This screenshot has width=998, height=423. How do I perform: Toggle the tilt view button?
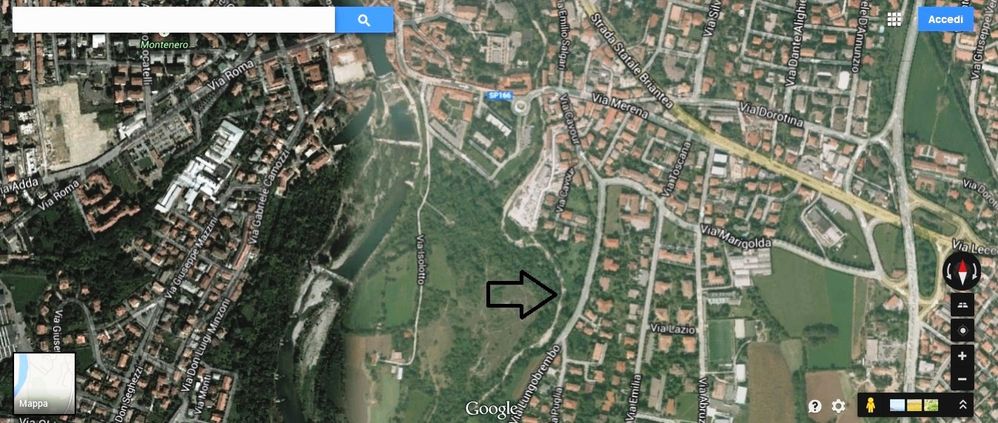pyautogui.click(x=962, y=307)
